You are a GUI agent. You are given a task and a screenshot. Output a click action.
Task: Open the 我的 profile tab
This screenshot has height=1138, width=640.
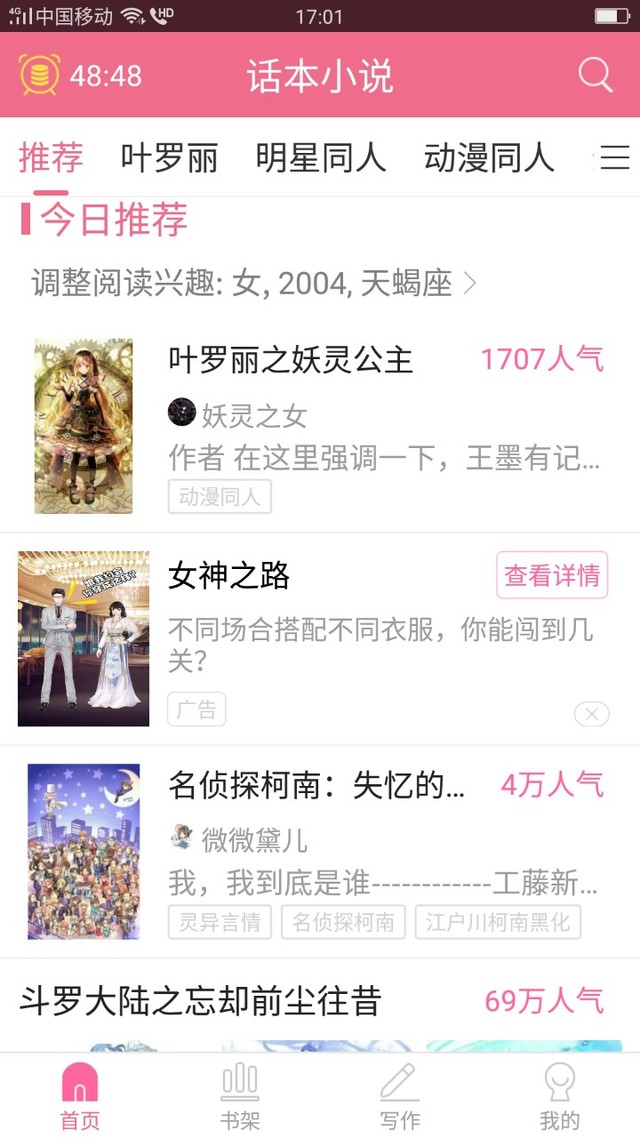coord(559,1096)
